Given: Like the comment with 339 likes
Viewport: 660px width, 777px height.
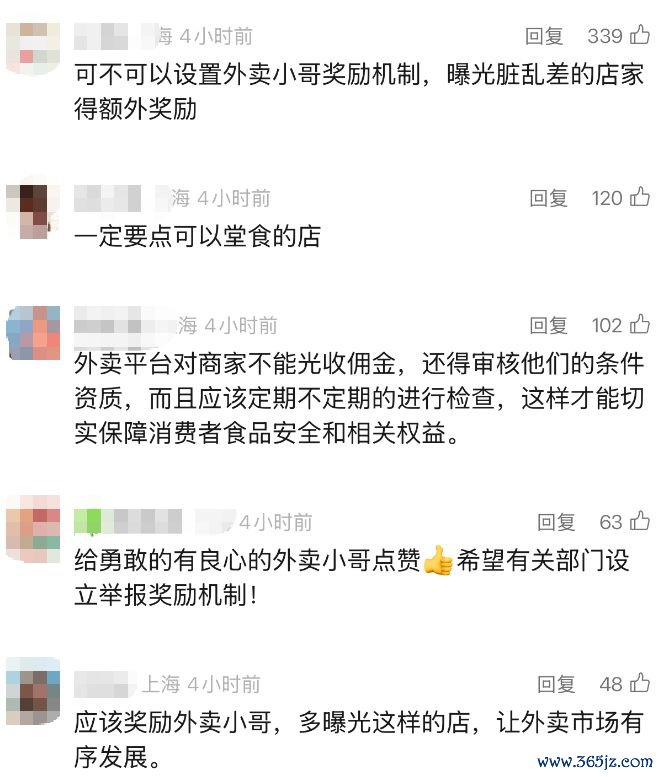Looking at the screenshot, I should point(640,37).
